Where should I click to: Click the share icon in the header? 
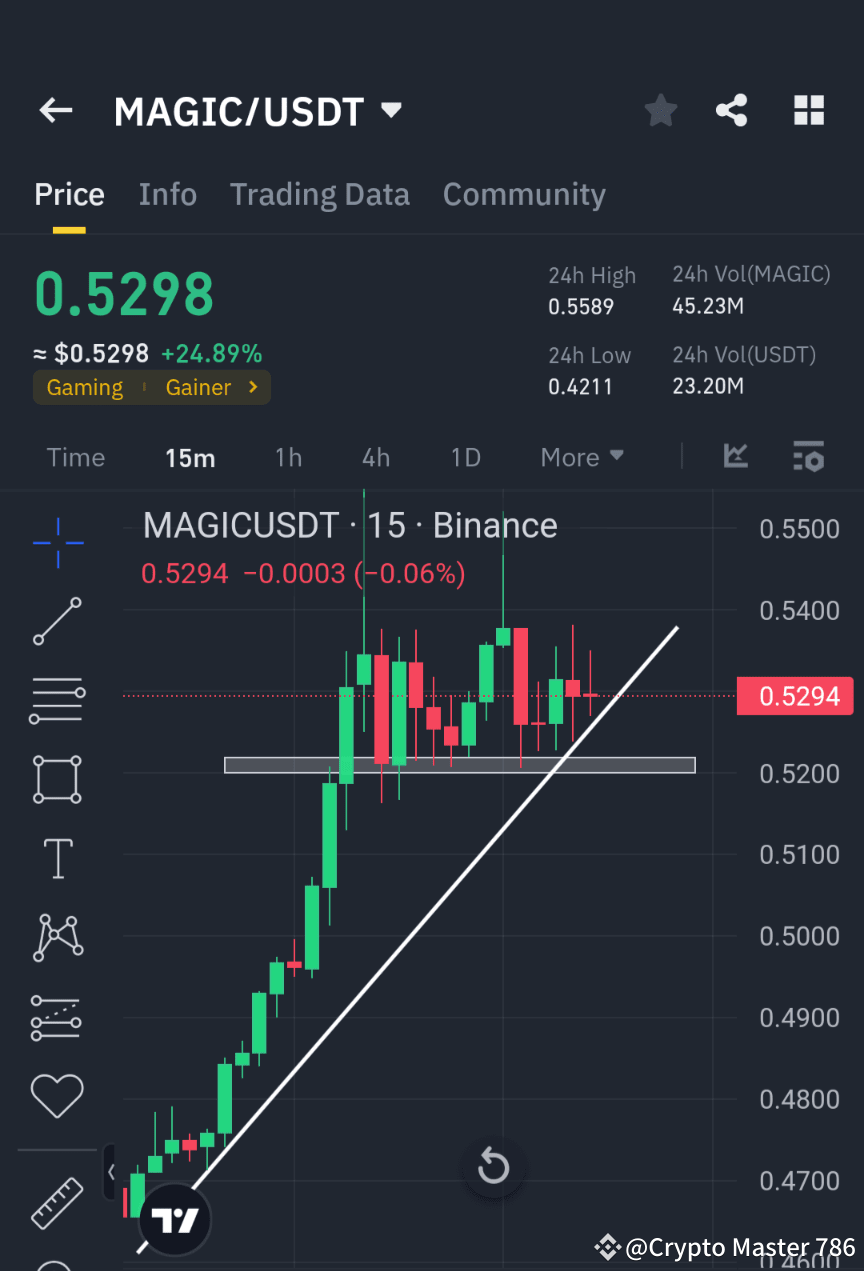click(732, 110)
